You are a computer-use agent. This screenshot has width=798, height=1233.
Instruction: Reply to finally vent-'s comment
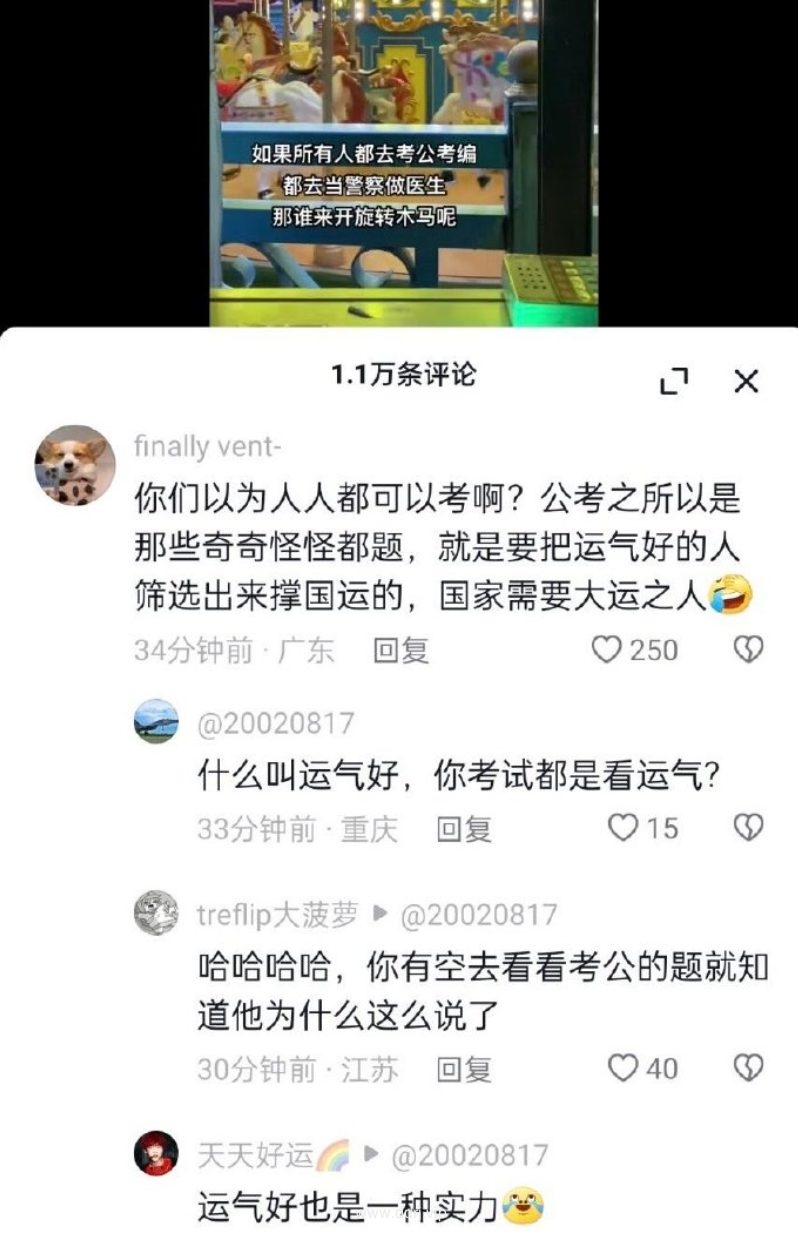point(400,651)
